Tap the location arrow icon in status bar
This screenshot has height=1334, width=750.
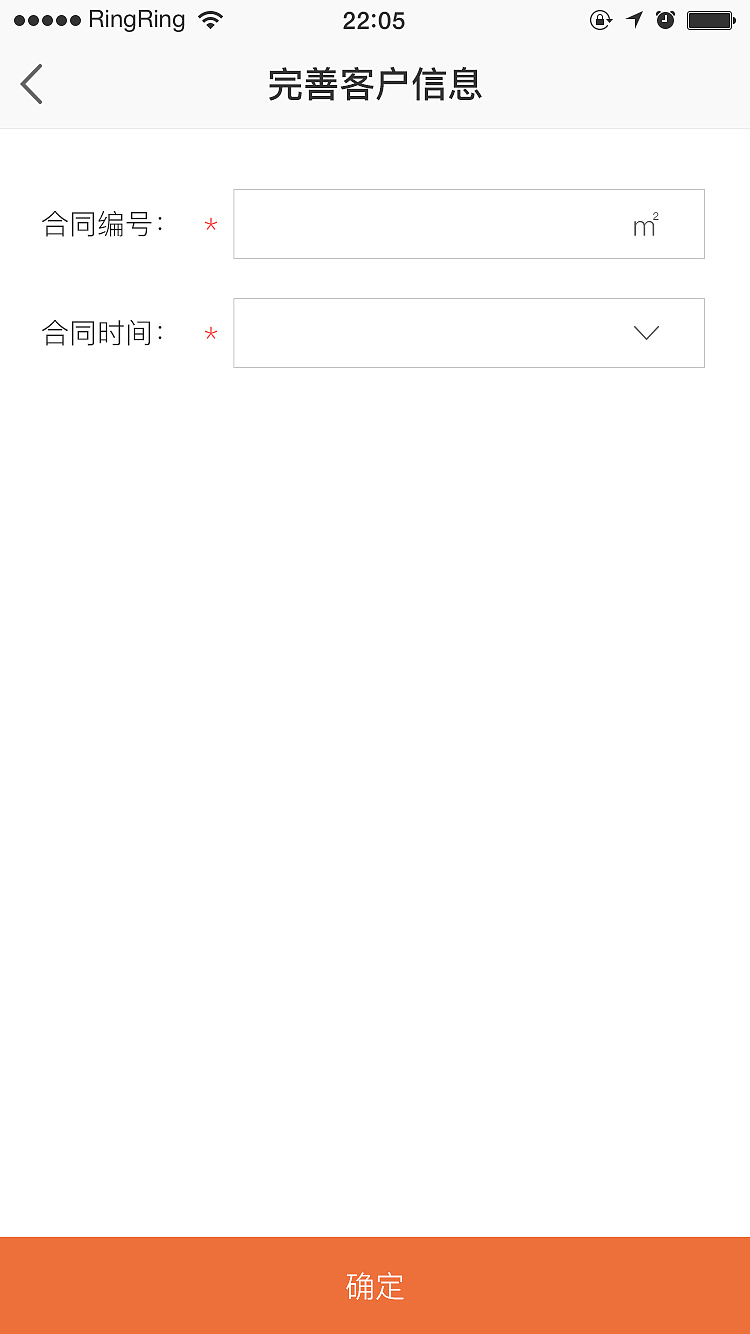tap(634, 19)
